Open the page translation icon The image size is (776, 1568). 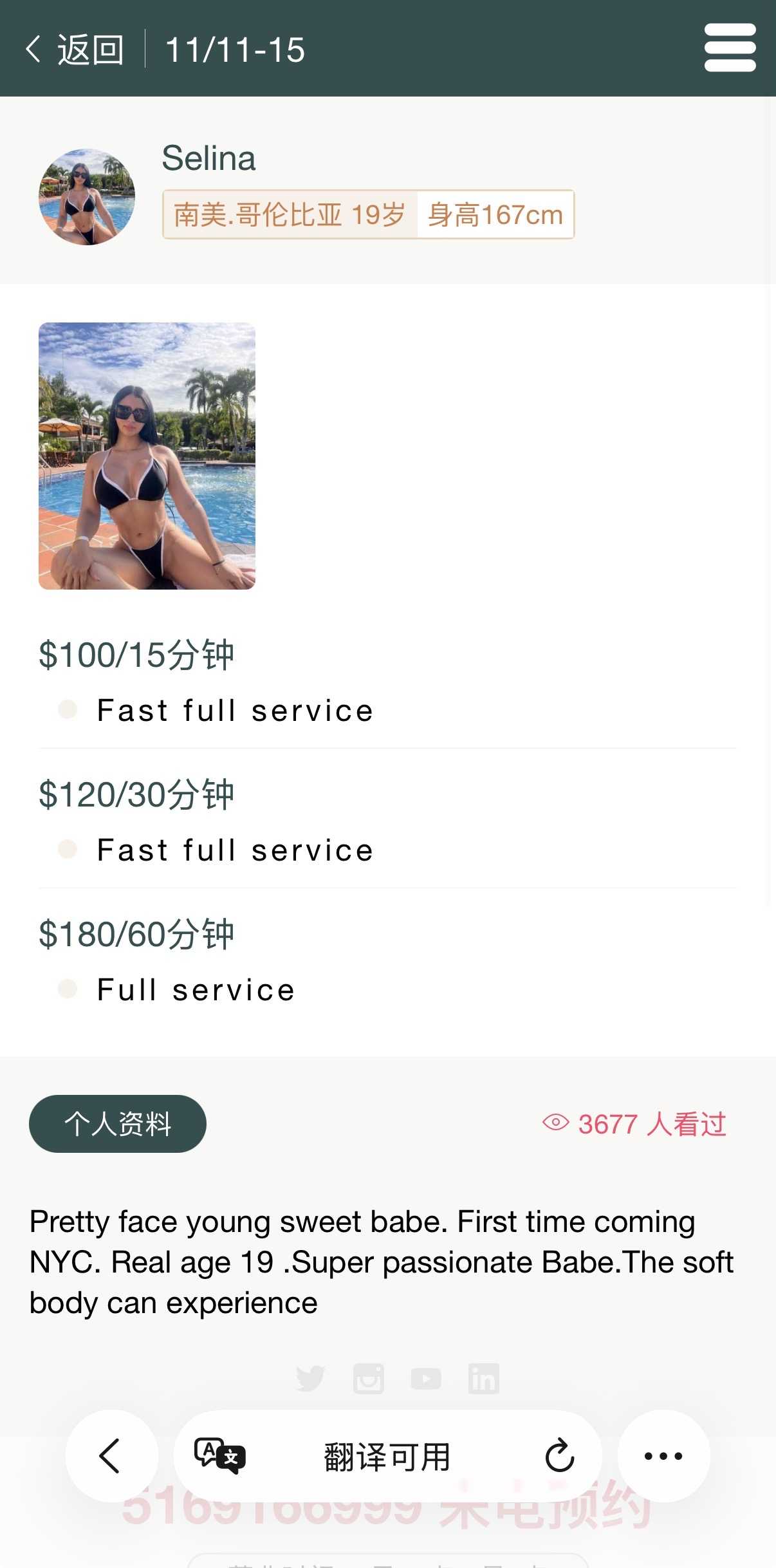[219, 1456]
